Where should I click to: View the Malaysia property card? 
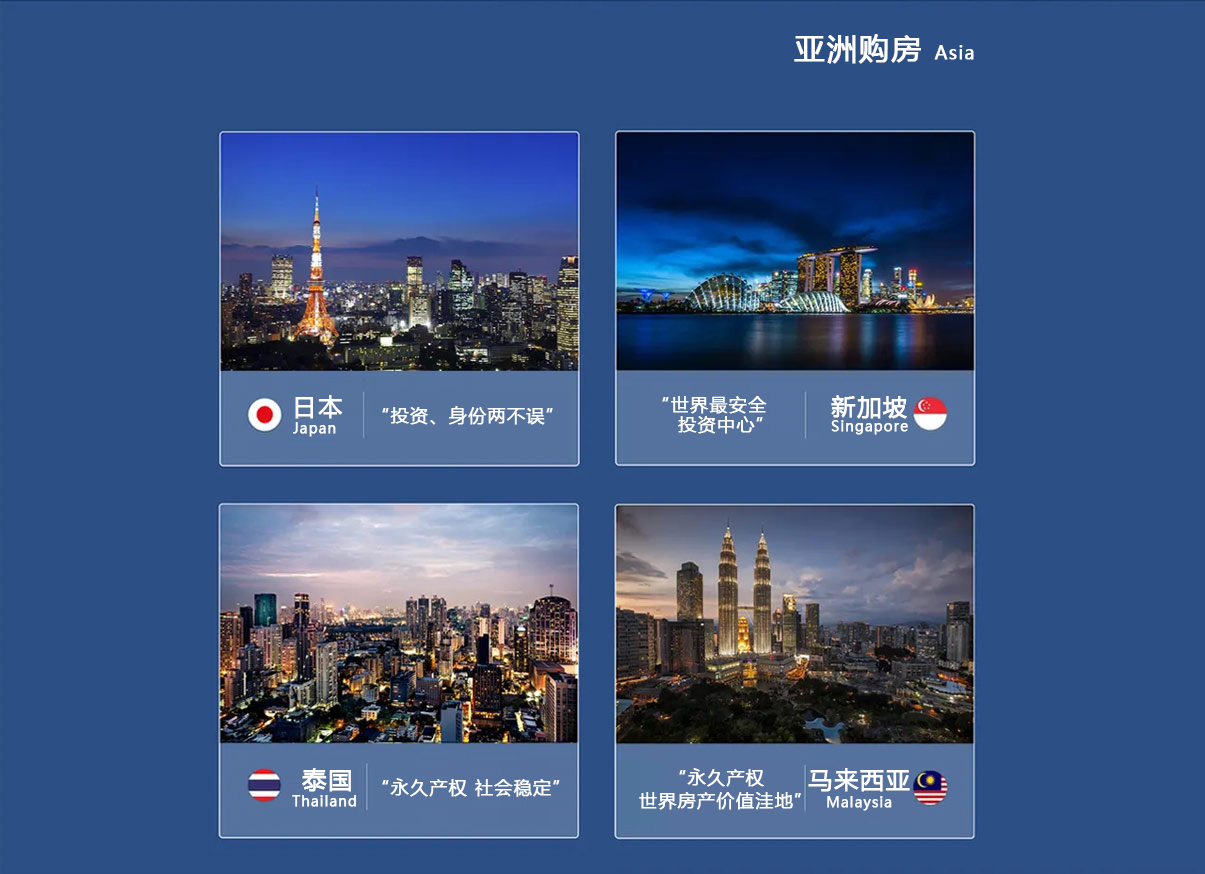coord(795,670)
